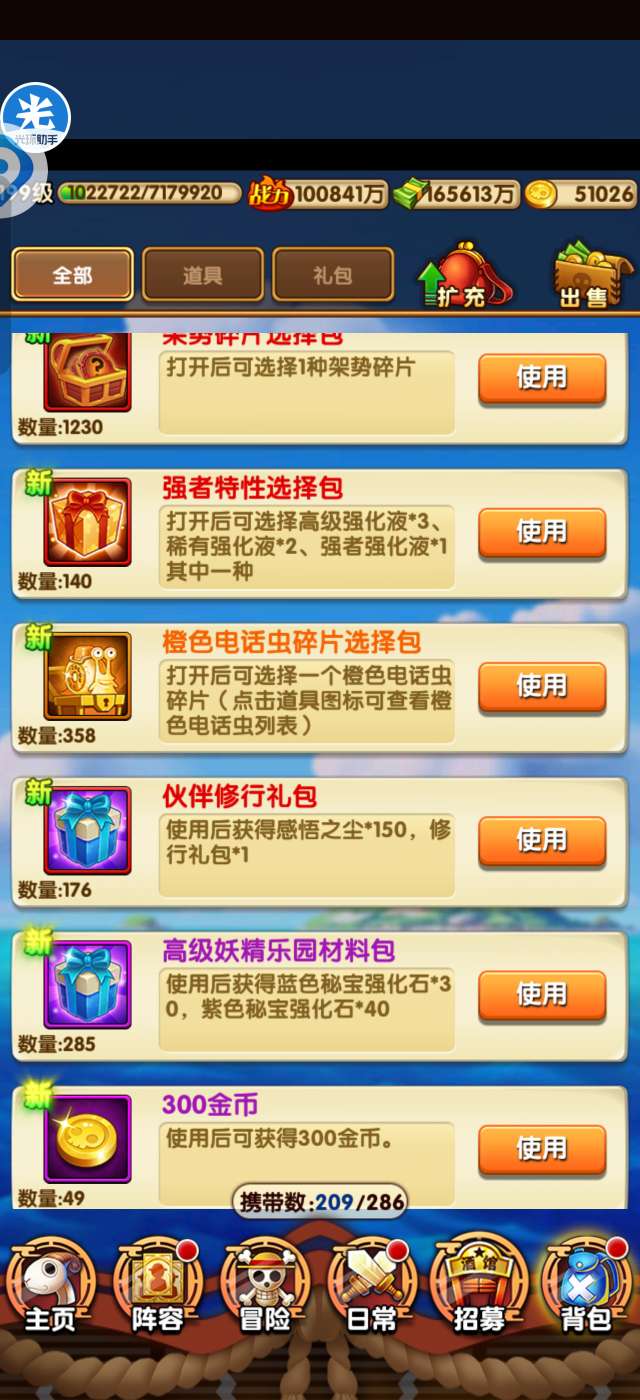This screenshot has height=1400, width=640.
Task: Use the 强者特性选择包 item
Action: tap(541, 532)
